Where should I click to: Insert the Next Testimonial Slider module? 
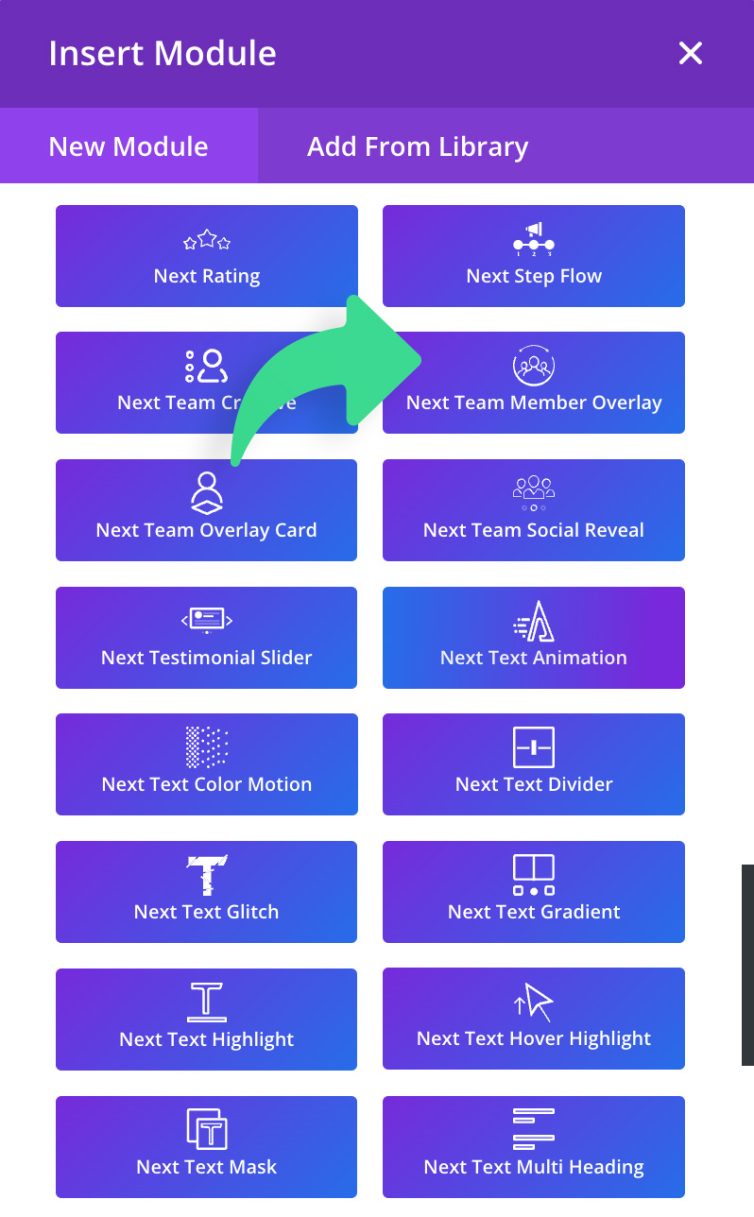pyautogui.click(x=206, y=637)
